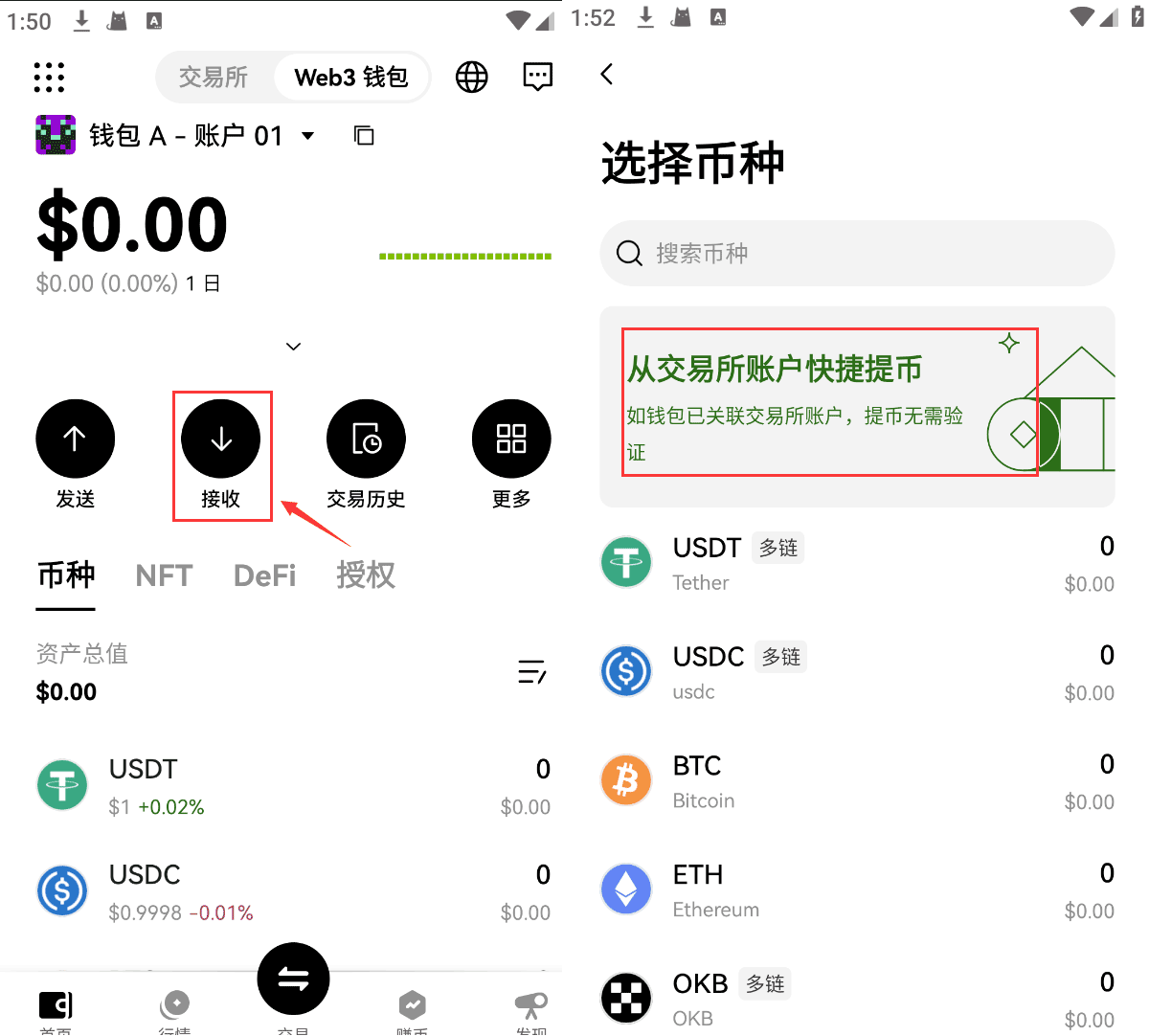Open 交易历史

(366, 439)
